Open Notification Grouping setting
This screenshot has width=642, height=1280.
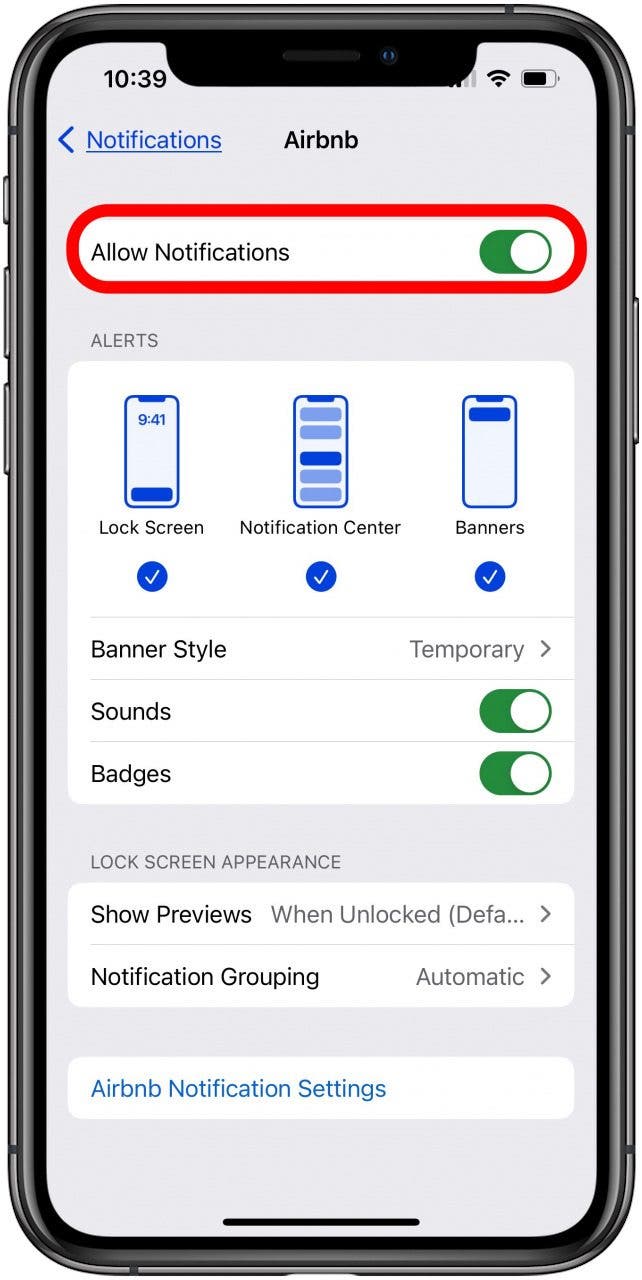tap(321, 976)
